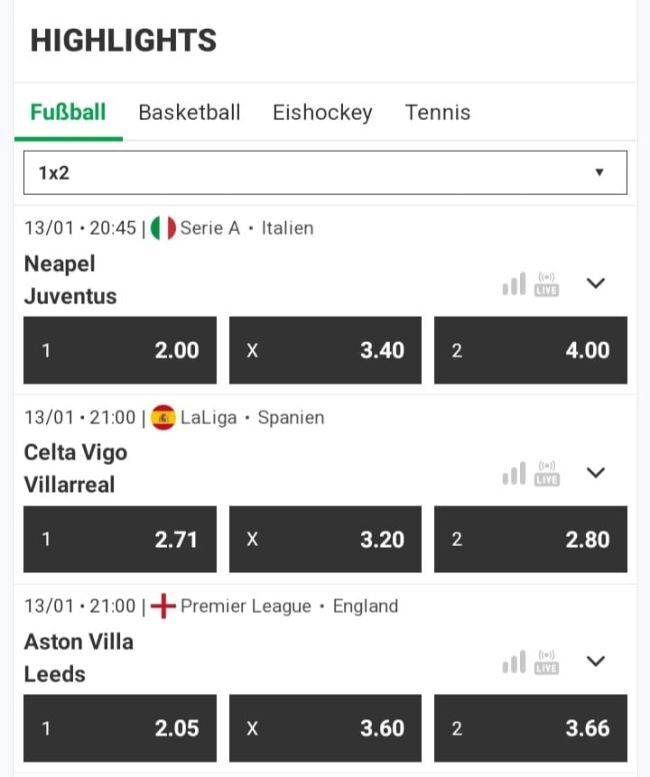Bet on Aston Villa win at 2.05
Viewport: 650px width, 777px height.
120,728
